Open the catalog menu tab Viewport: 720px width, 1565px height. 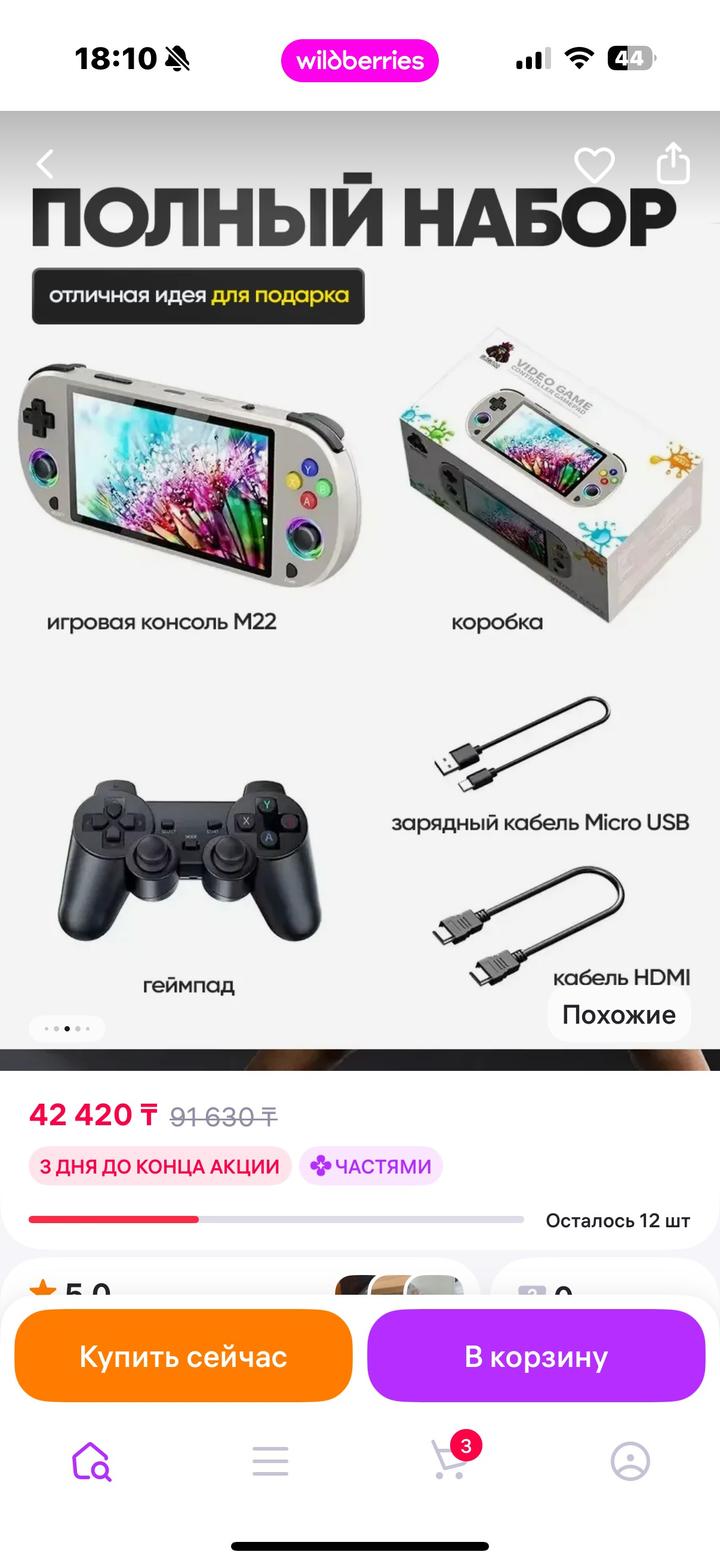pyautogui.click(x=270, y=1461)
